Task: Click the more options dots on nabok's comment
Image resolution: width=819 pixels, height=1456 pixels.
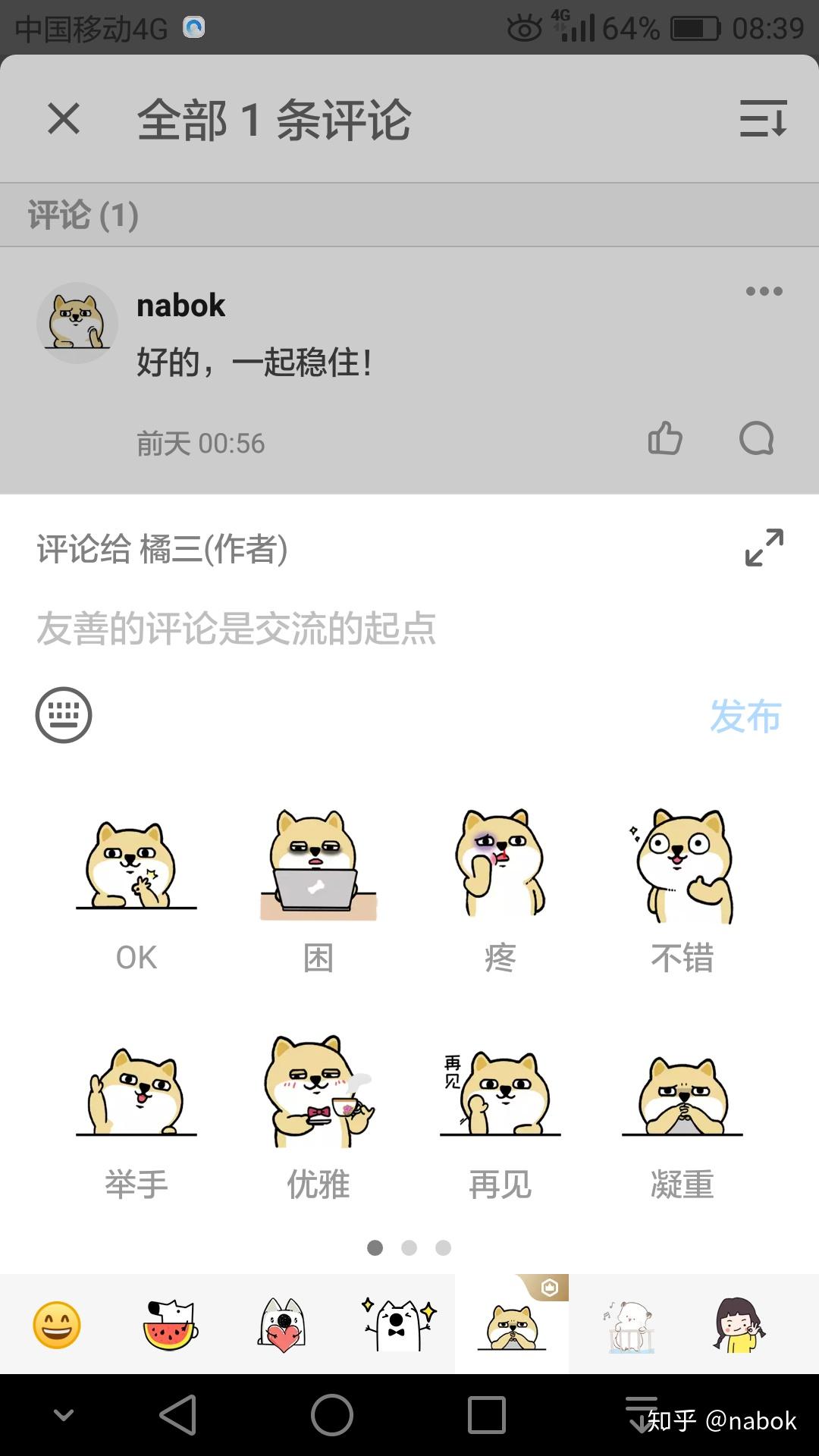Action: (x=763, y=291)
